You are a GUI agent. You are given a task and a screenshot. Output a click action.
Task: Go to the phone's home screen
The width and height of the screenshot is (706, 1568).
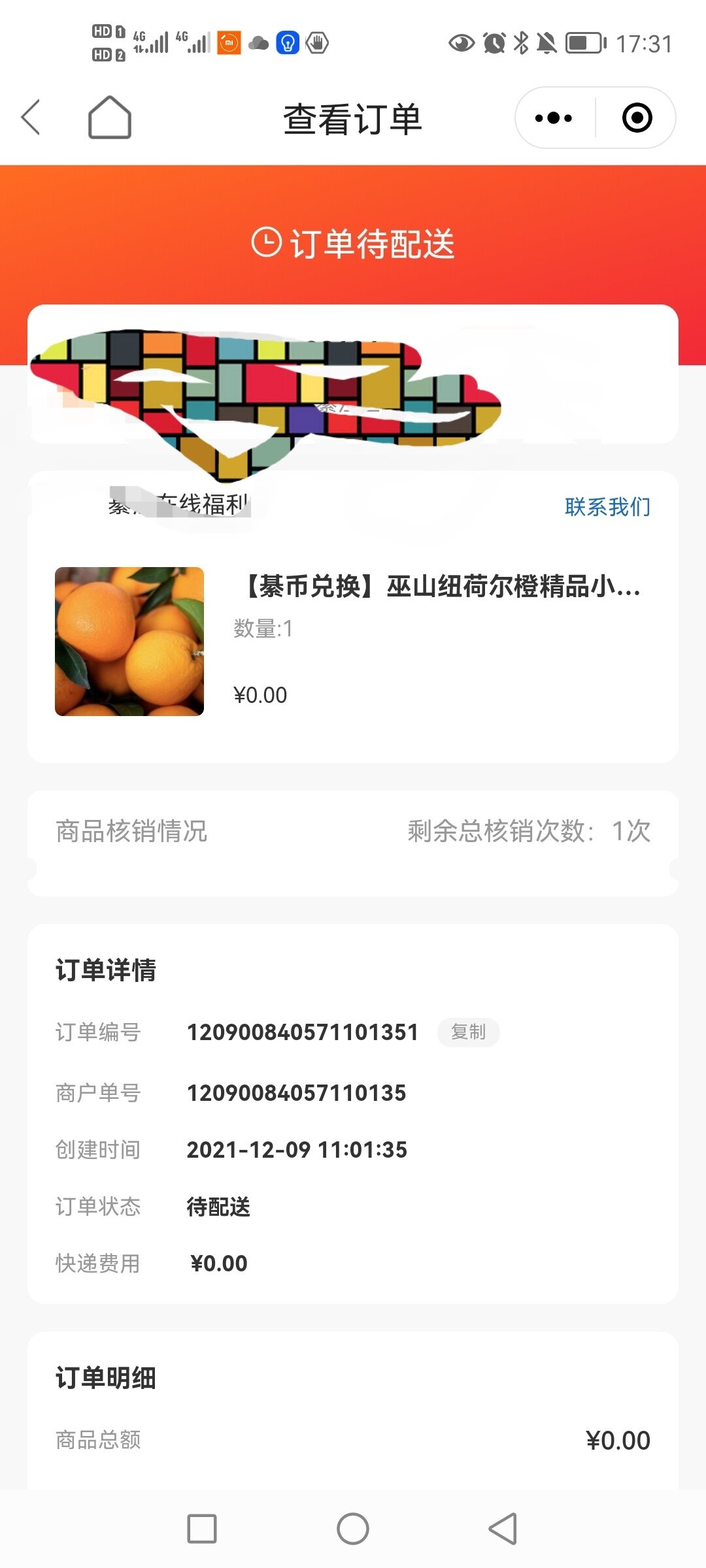[x=353, y=1529]
